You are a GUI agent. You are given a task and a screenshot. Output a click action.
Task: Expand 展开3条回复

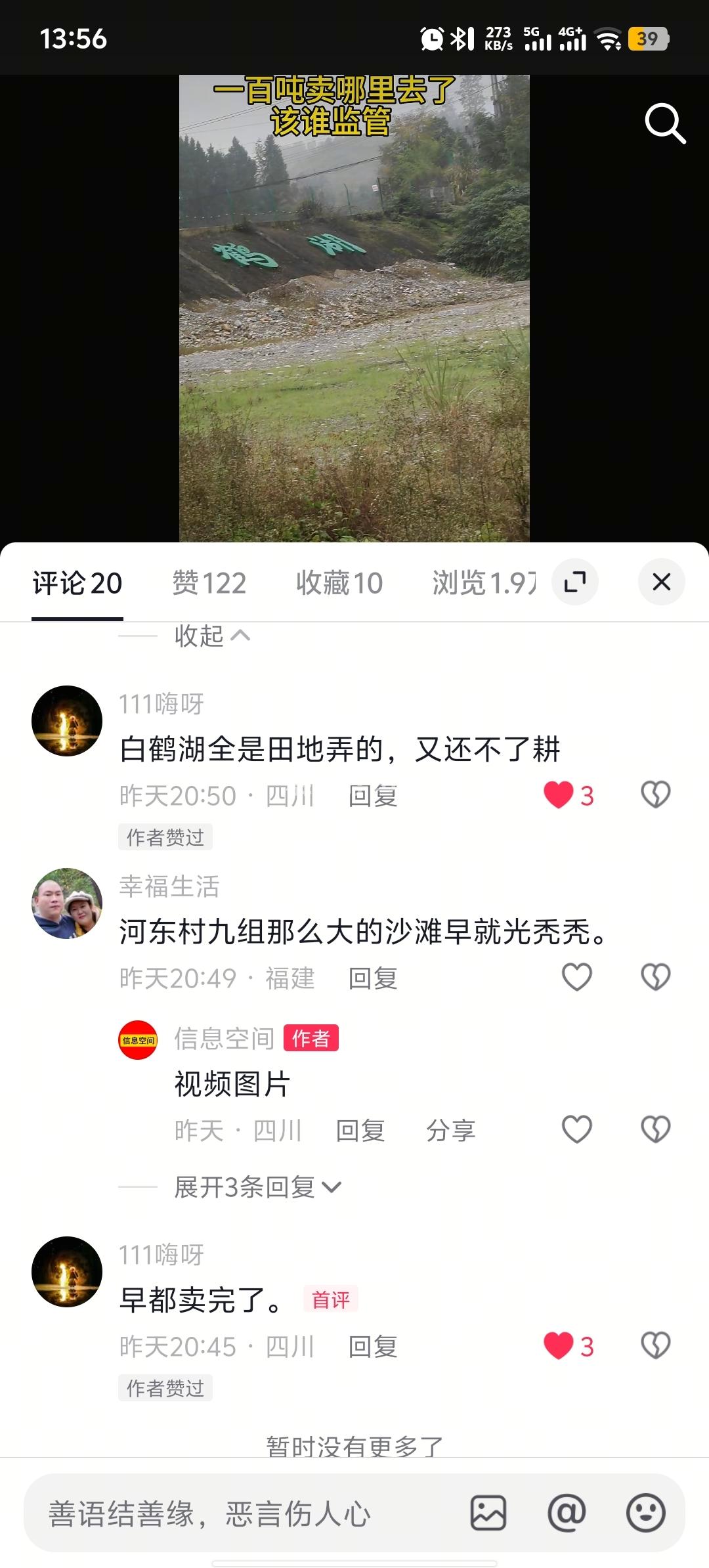[257, 1187]
